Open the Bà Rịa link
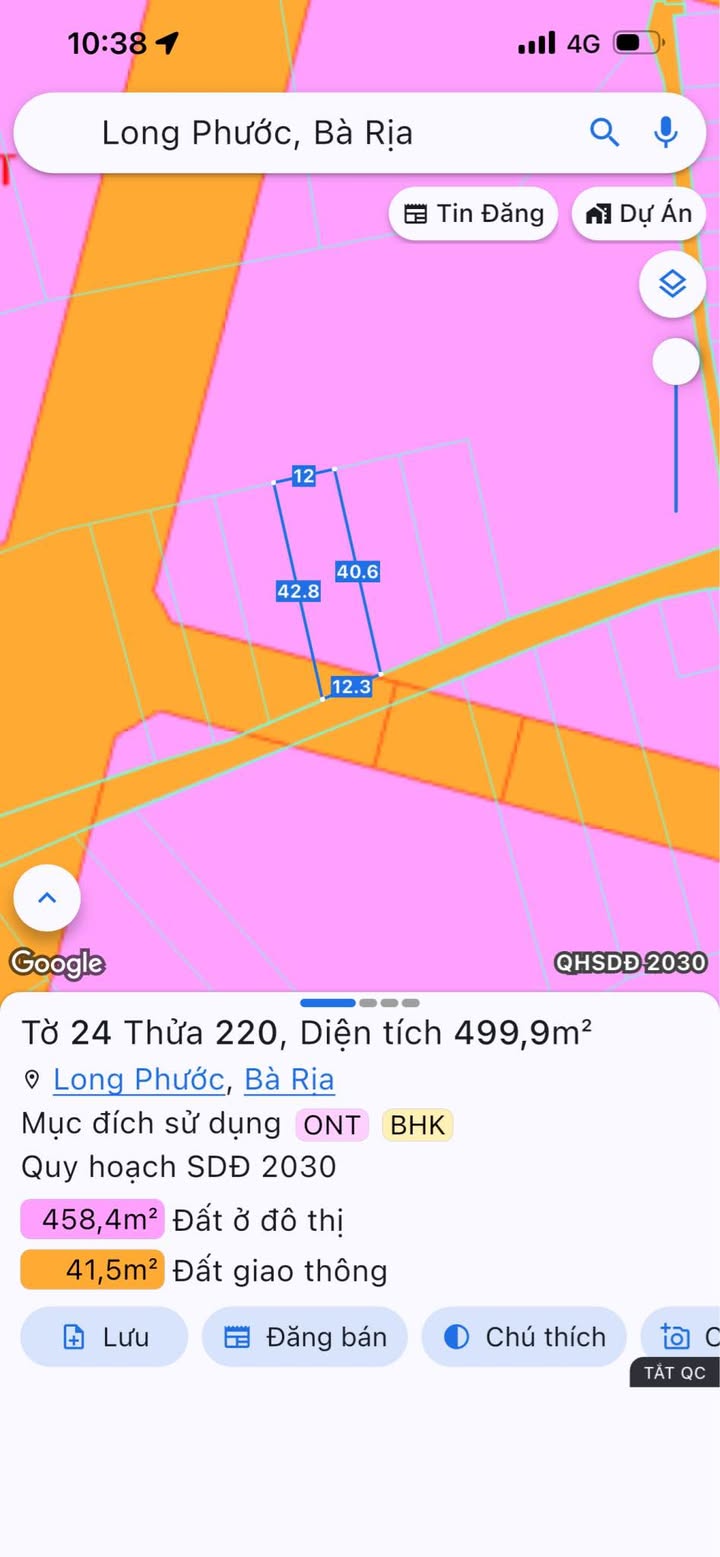The width and height of the screenshot is (720, 1557). click(289, 1079)
